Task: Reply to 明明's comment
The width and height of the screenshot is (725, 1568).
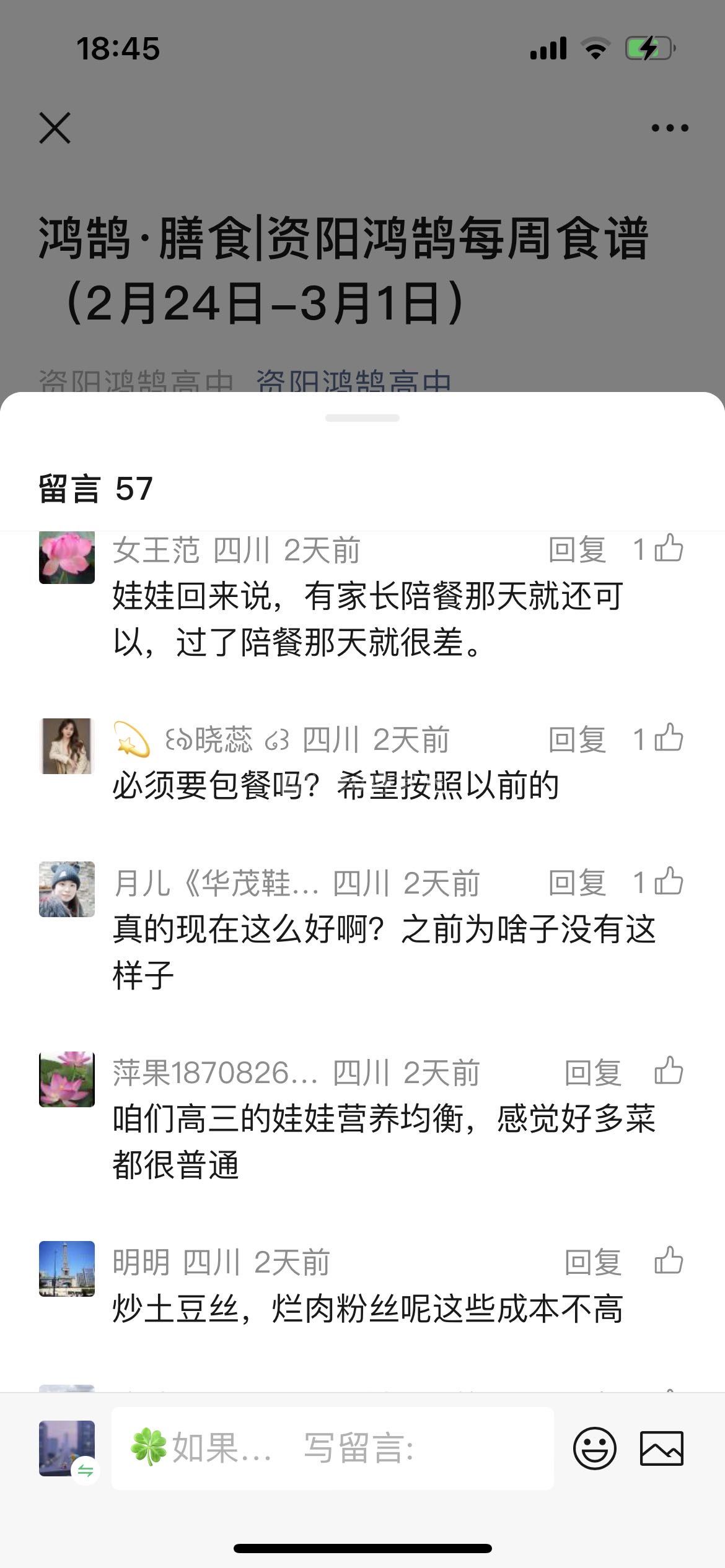Action: (x=592, y=1262)
